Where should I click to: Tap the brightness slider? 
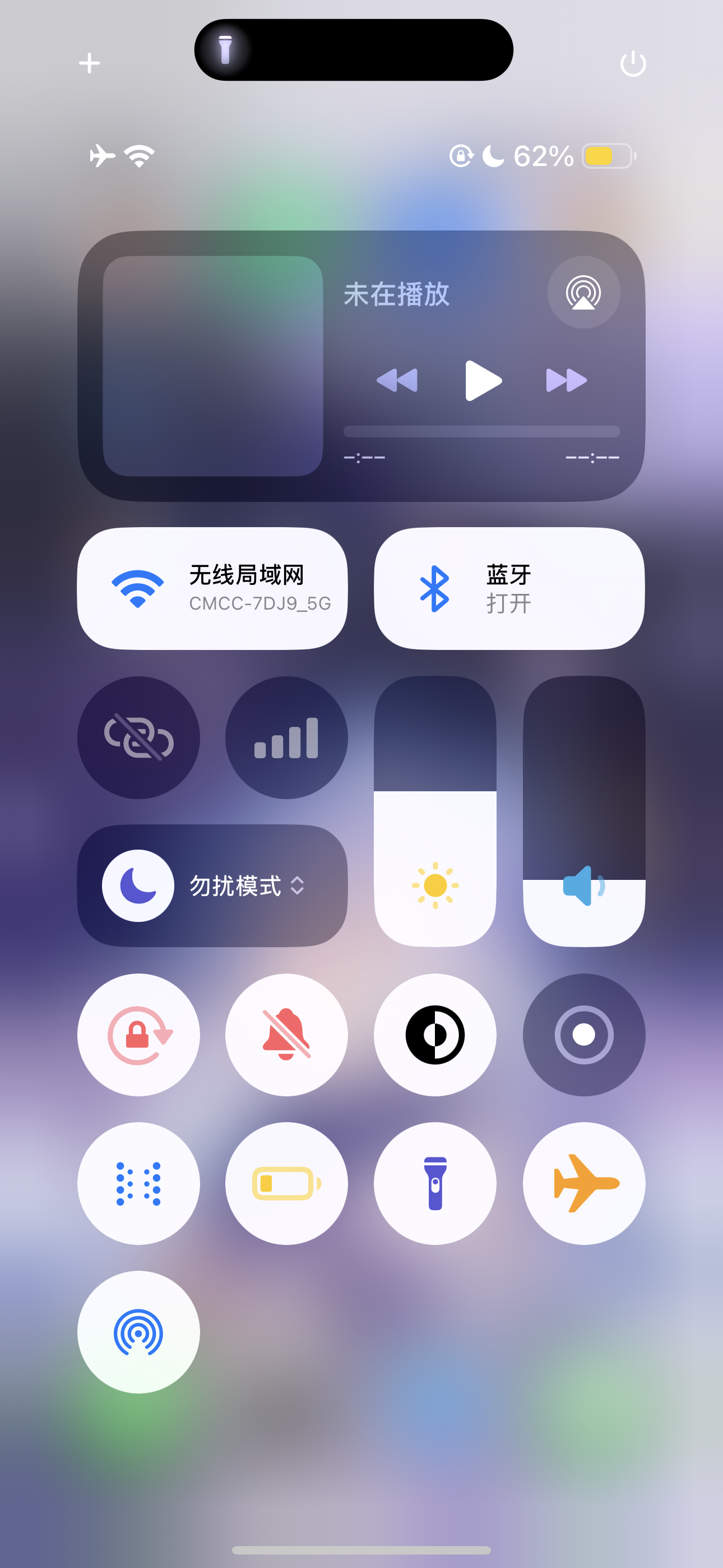[434, 811]
